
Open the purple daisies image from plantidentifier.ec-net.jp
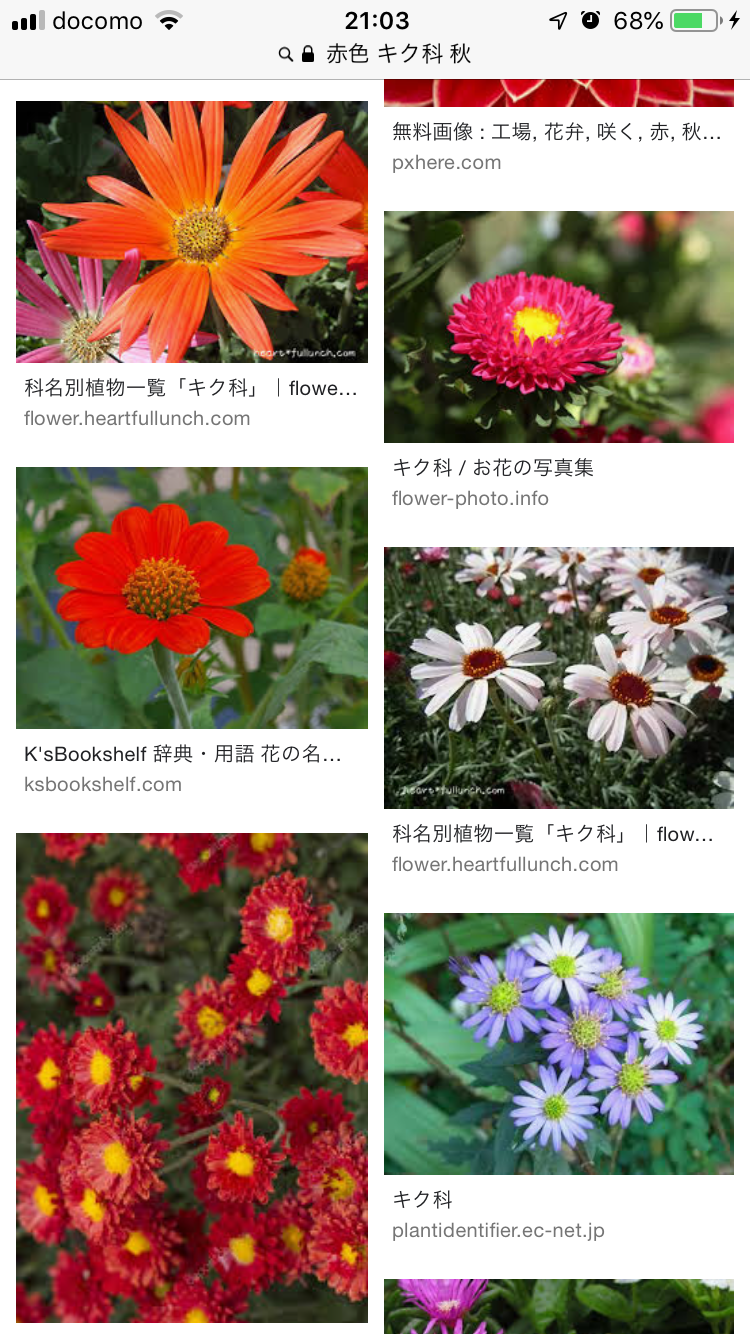click(x=559, y=1044)
